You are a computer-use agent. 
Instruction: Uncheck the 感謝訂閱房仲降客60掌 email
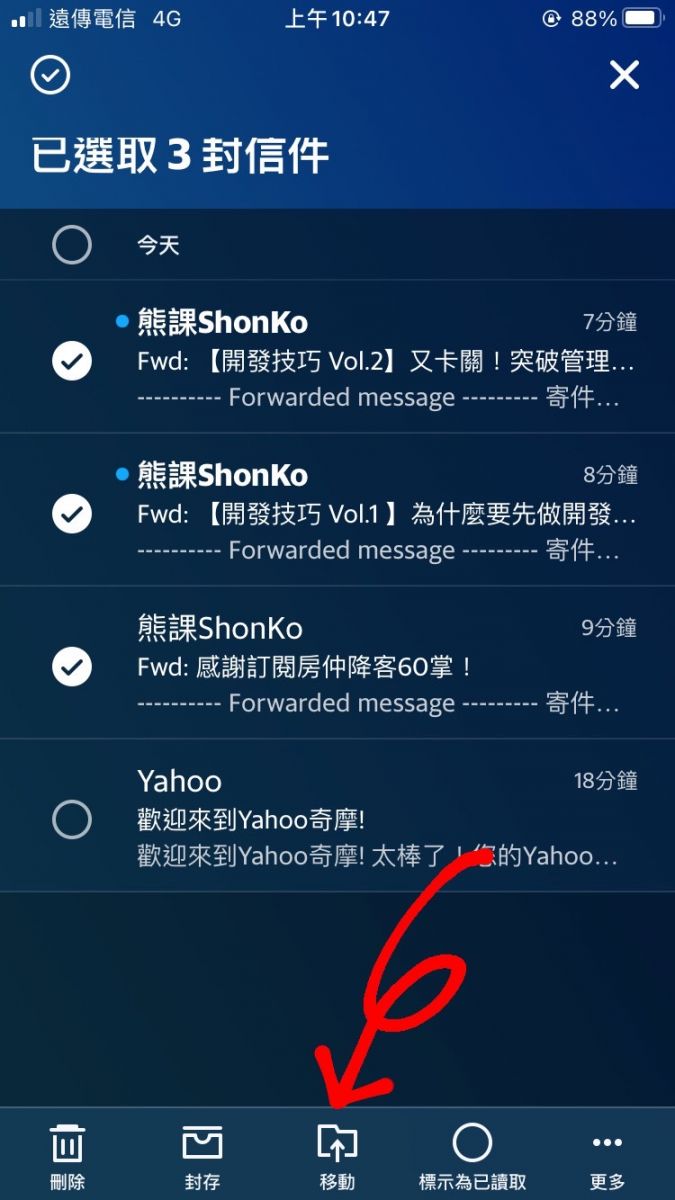[72, 667]
